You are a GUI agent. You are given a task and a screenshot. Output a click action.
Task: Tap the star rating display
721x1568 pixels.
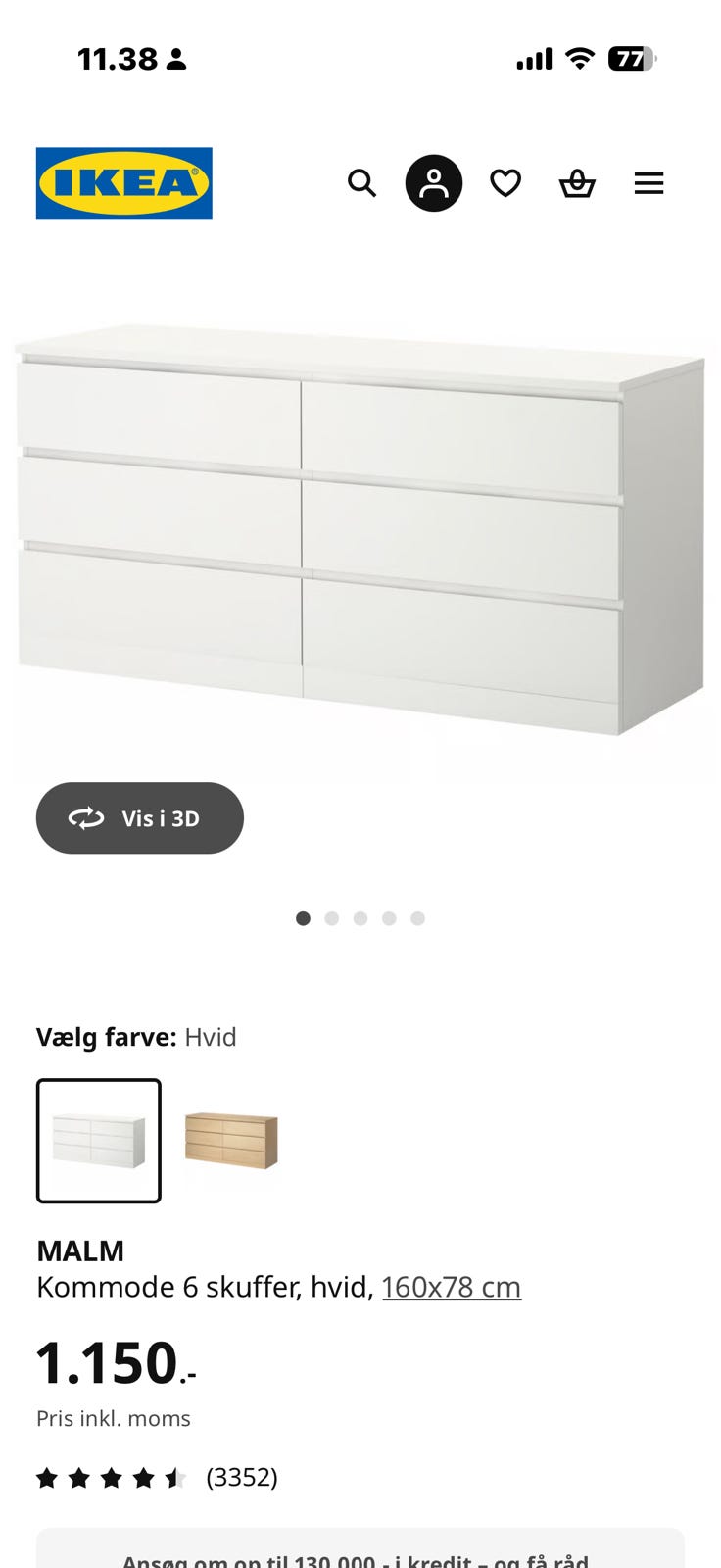(x=111, y=1476)
